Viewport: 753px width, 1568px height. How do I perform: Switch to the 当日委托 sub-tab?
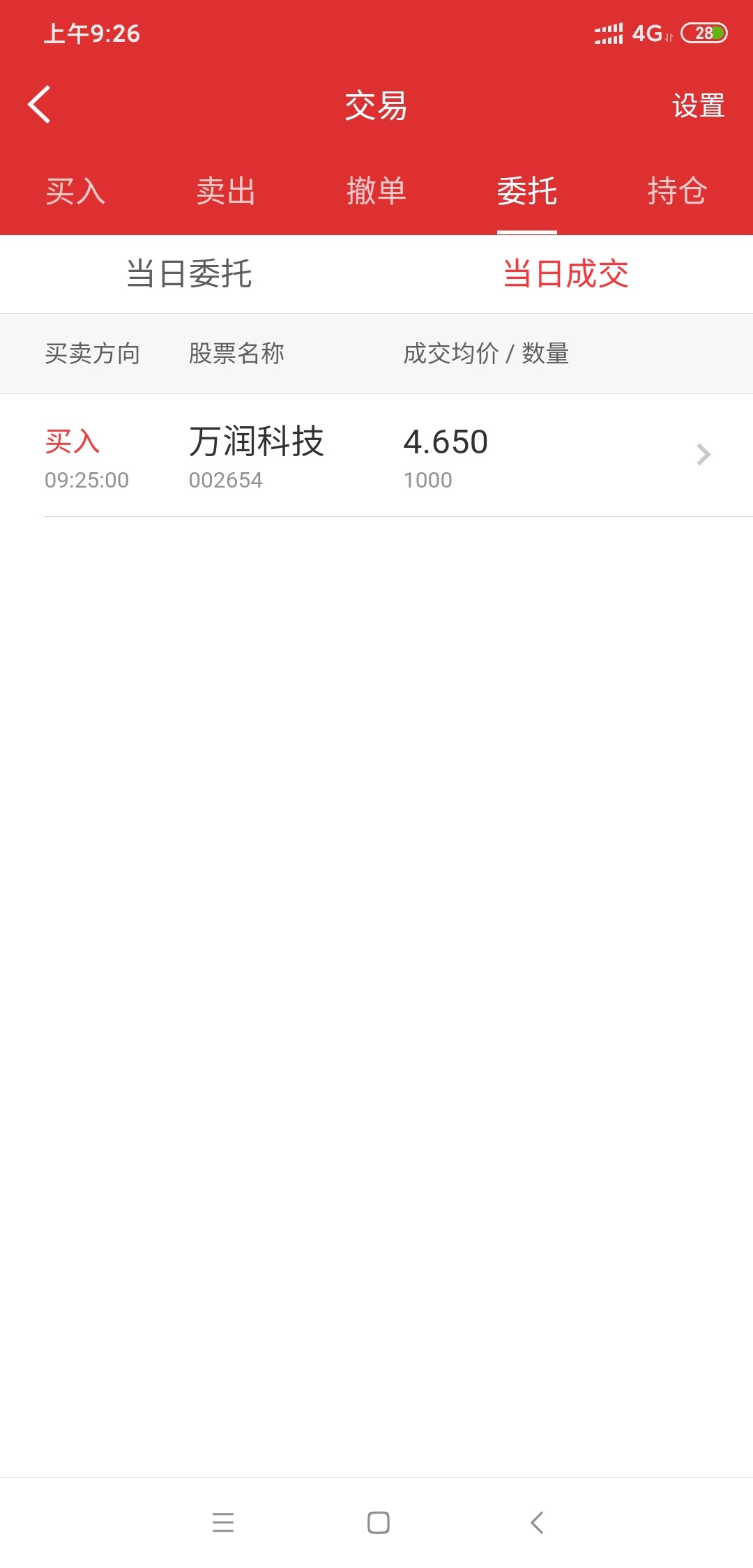point(189,273)
